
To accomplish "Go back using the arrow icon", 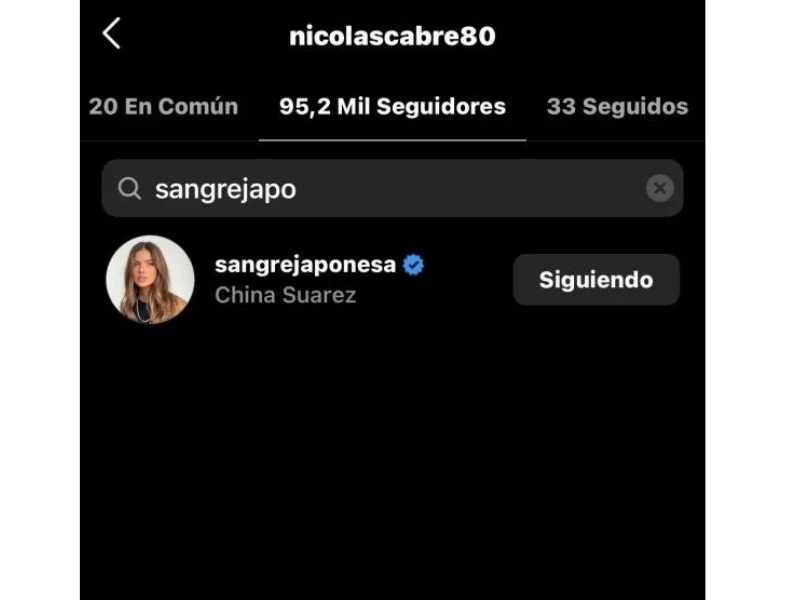I will click(x=111, y=34).
